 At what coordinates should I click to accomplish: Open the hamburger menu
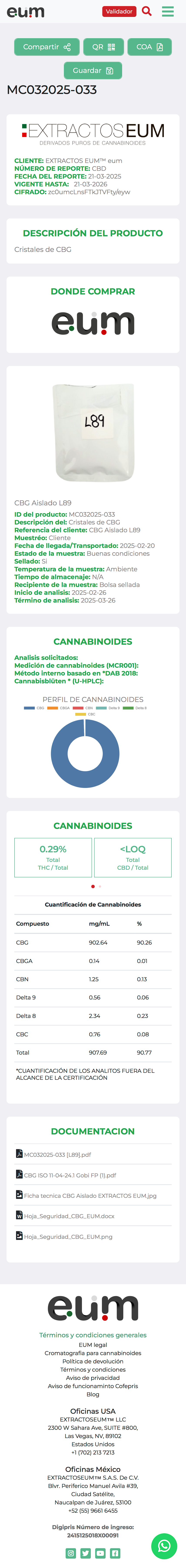click(x=168, y=12)
